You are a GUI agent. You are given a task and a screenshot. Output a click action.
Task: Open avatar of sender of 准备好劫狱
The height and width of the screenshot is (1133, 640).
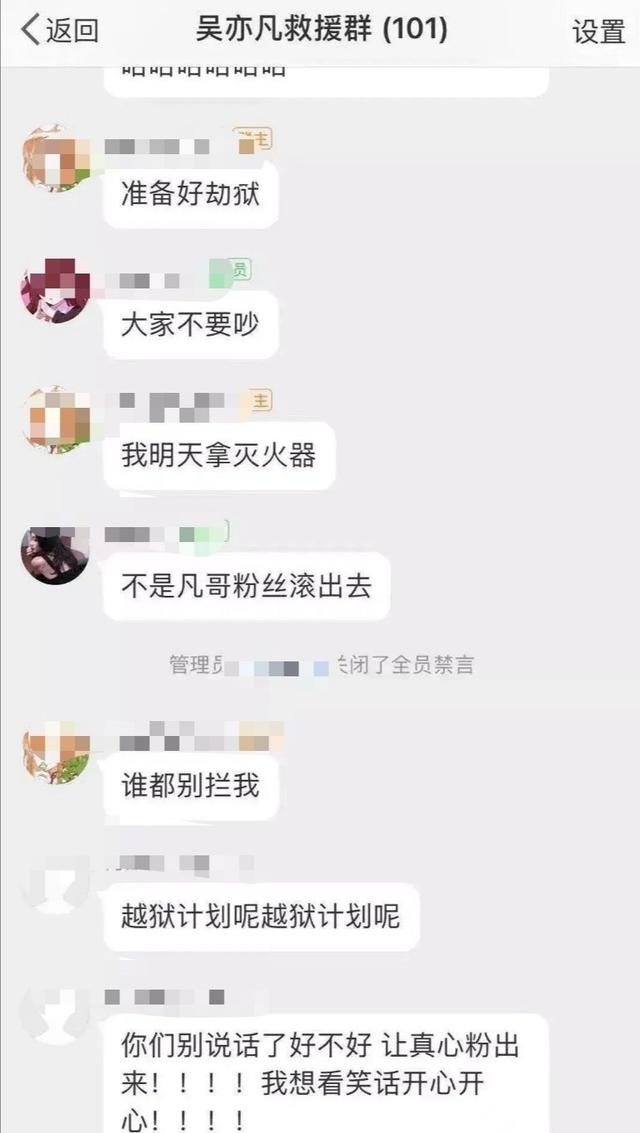tap(55, 158)
